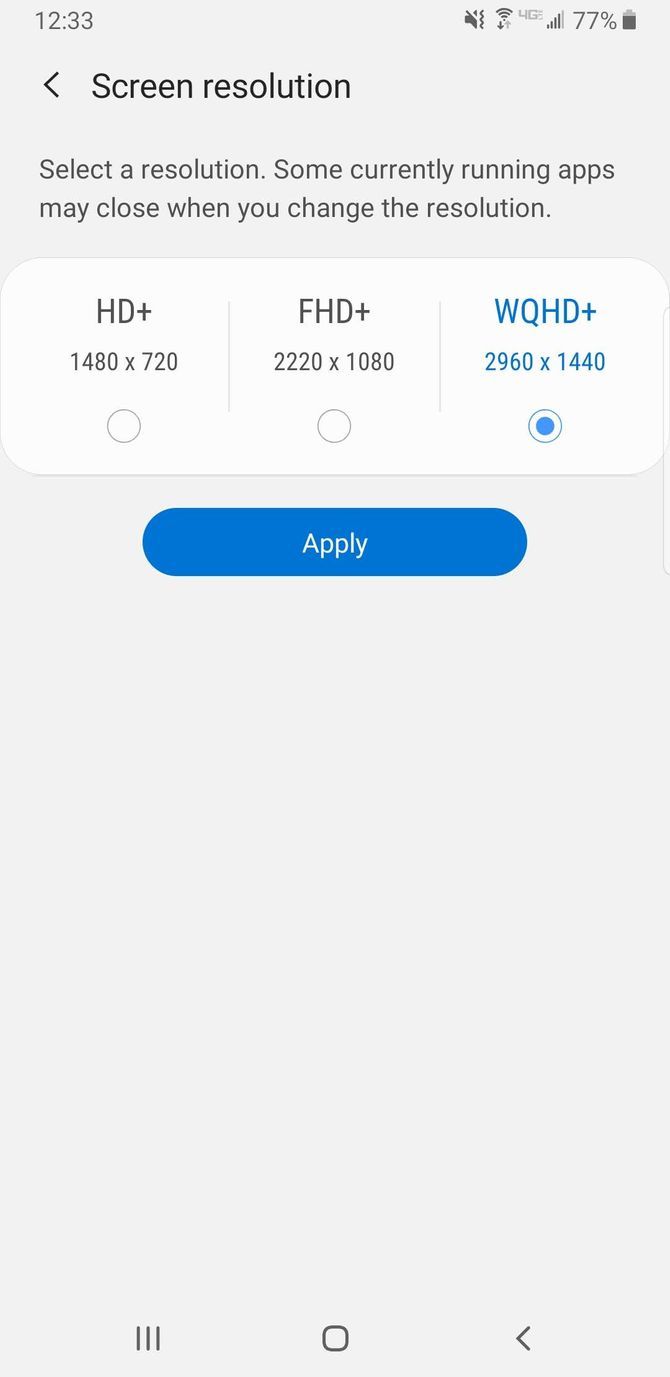Select WQHD+ 2960 x 1440 resolution
Screen dimensions: 670x1377
click(545, 427)
